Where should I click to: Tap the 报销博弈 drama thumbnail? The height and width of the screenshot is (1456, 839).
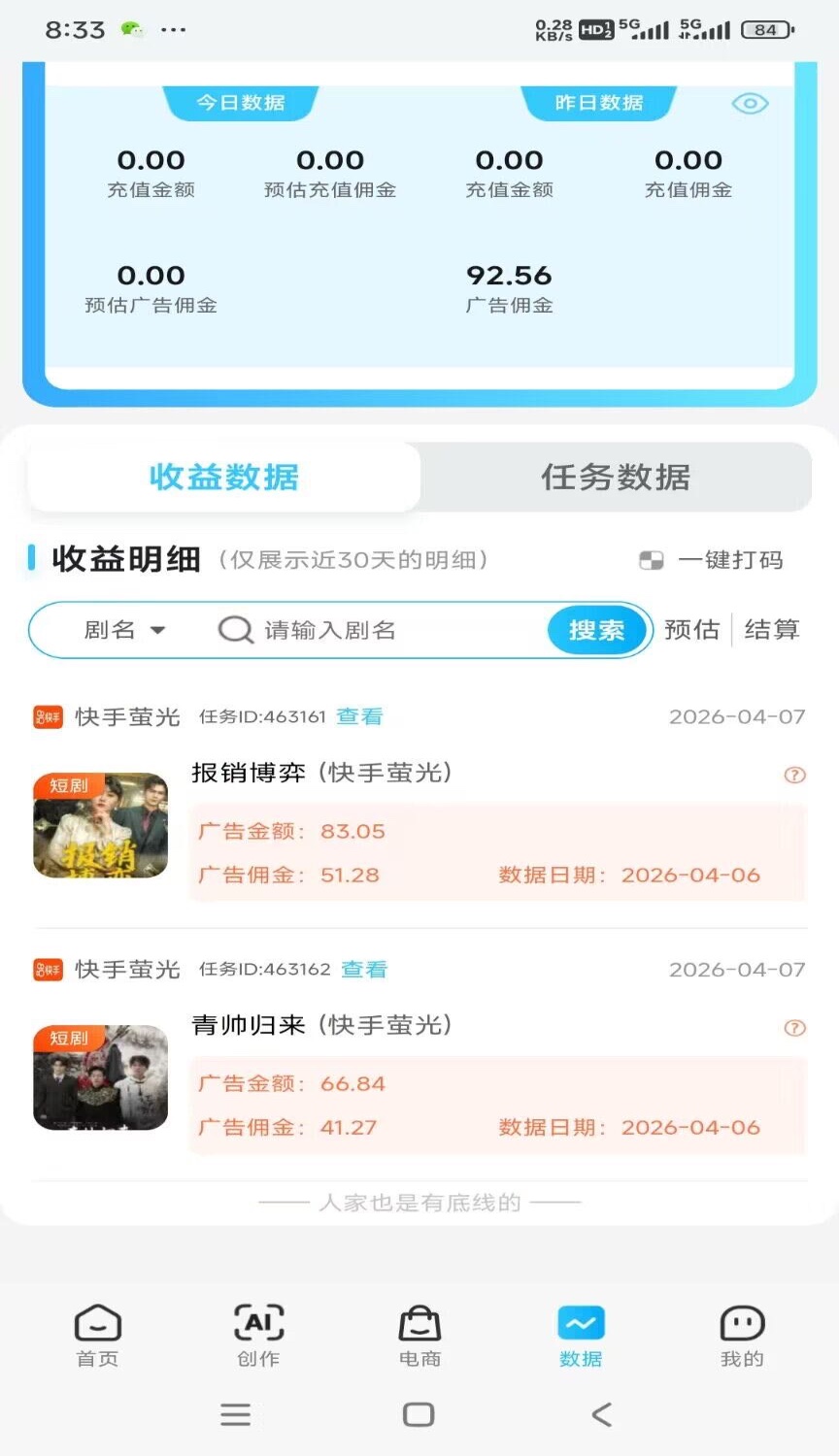coord(99,826)
